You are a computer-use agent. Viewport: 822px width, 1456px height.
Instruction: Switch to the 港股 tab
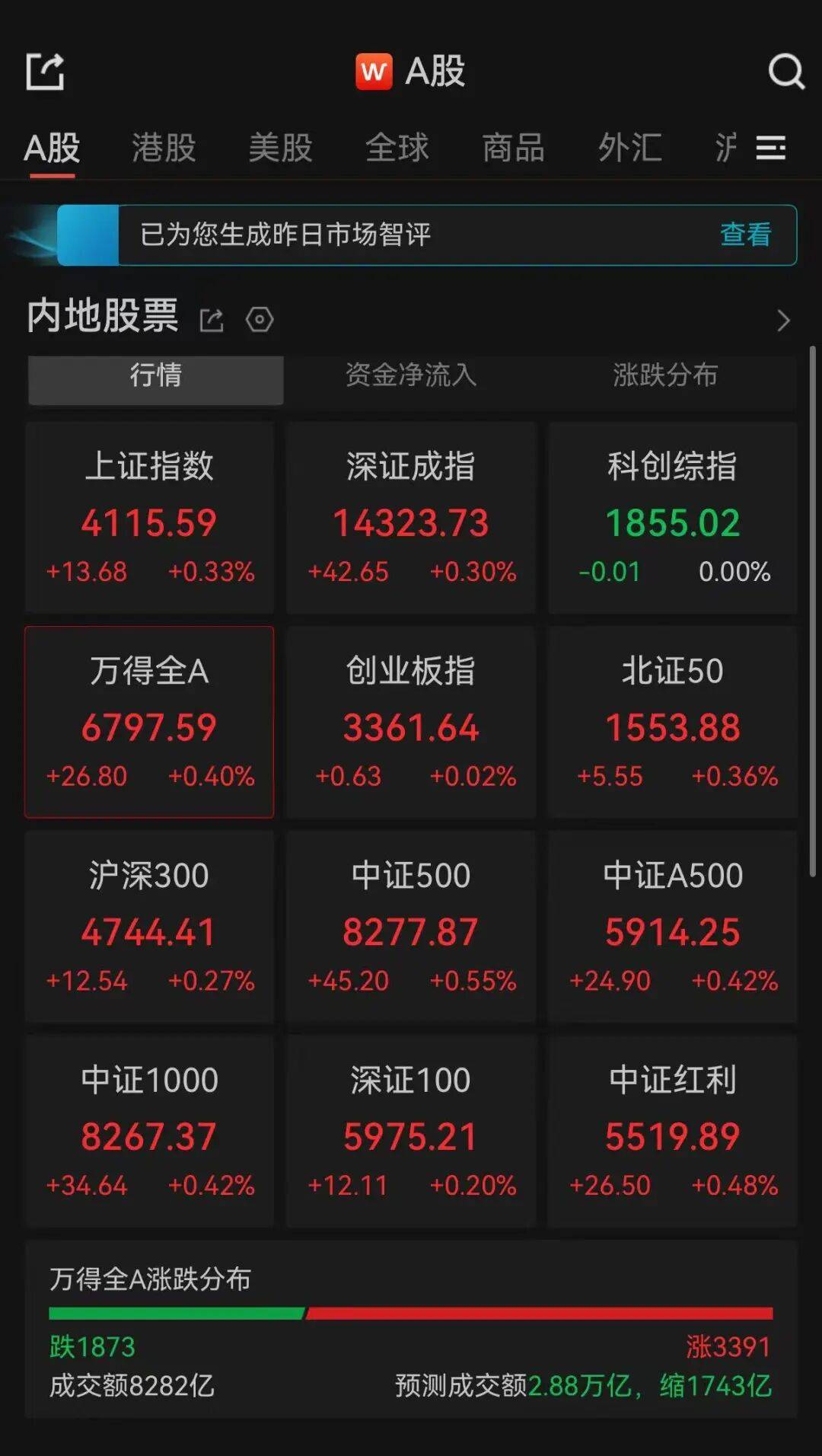164,148
